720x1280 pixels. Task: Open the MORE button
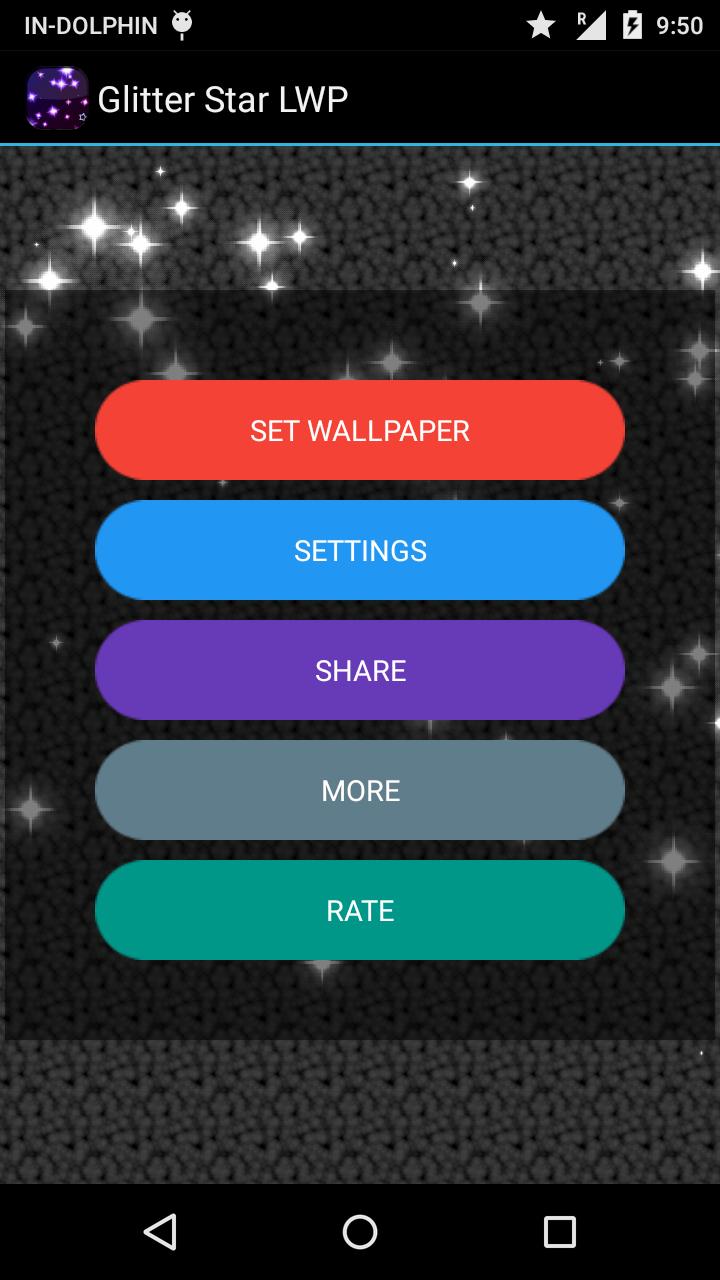(x=360, y=790)
